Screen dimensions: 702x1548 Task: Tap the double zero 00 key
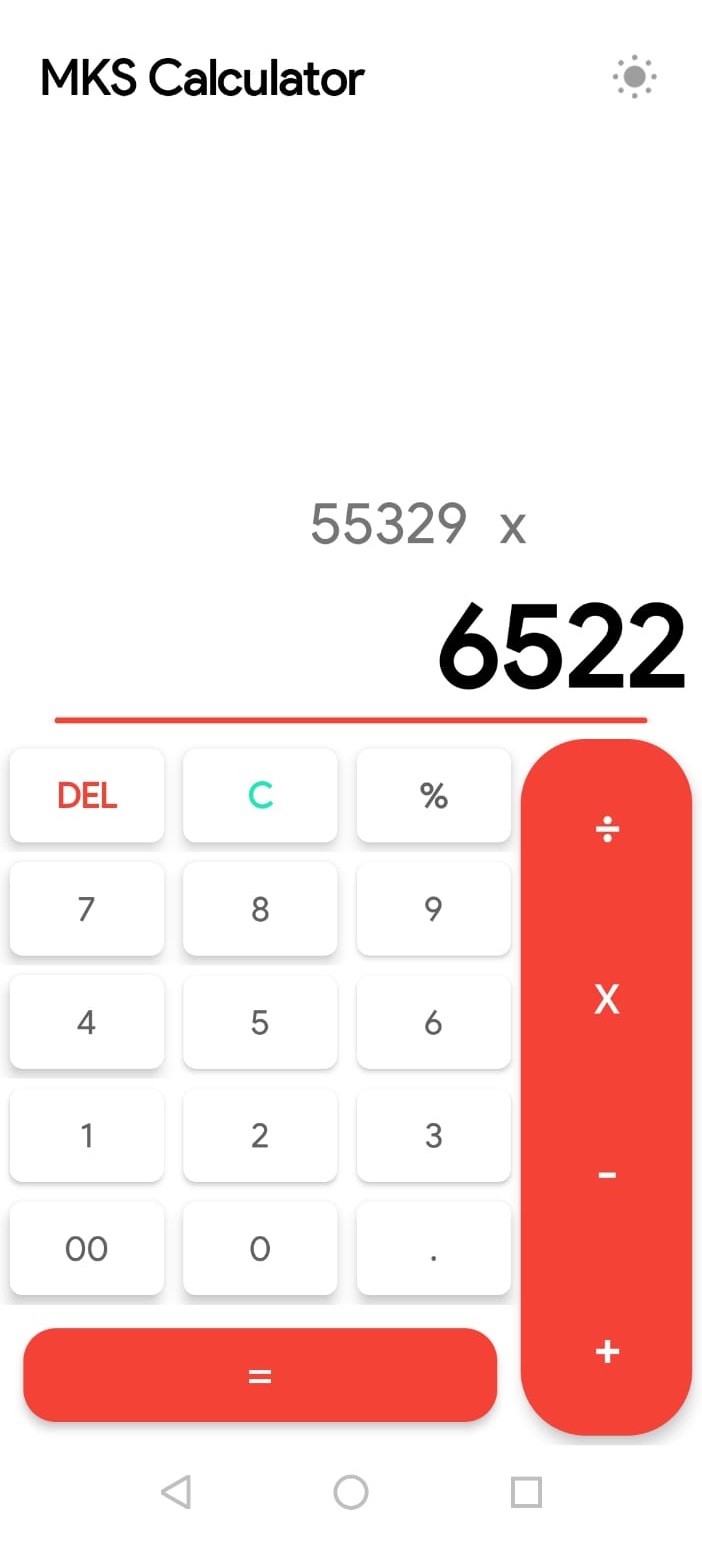[x=87, y=1248]
